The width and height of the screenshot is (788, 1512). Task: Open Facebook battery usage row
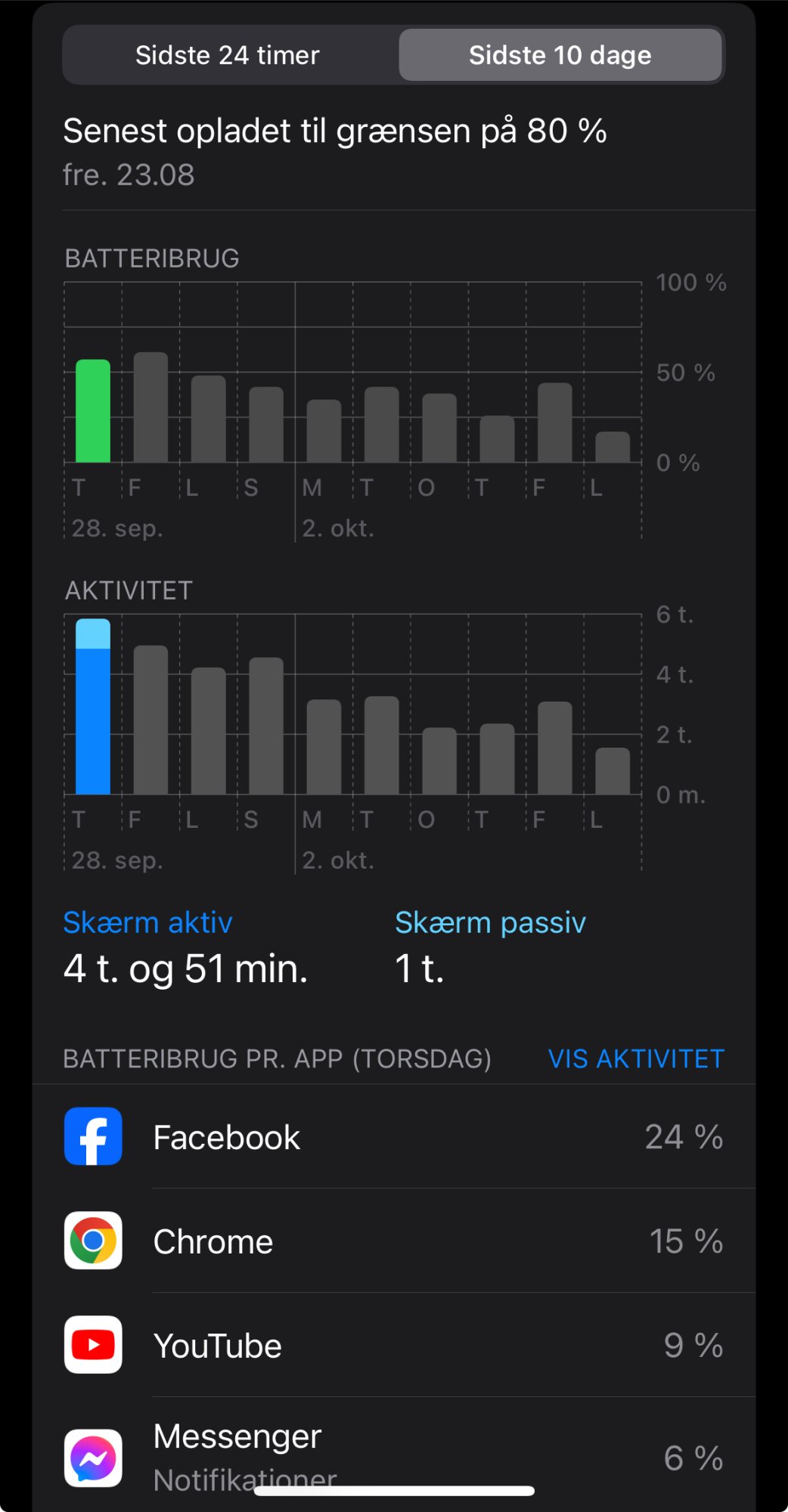coord(393,1137)
